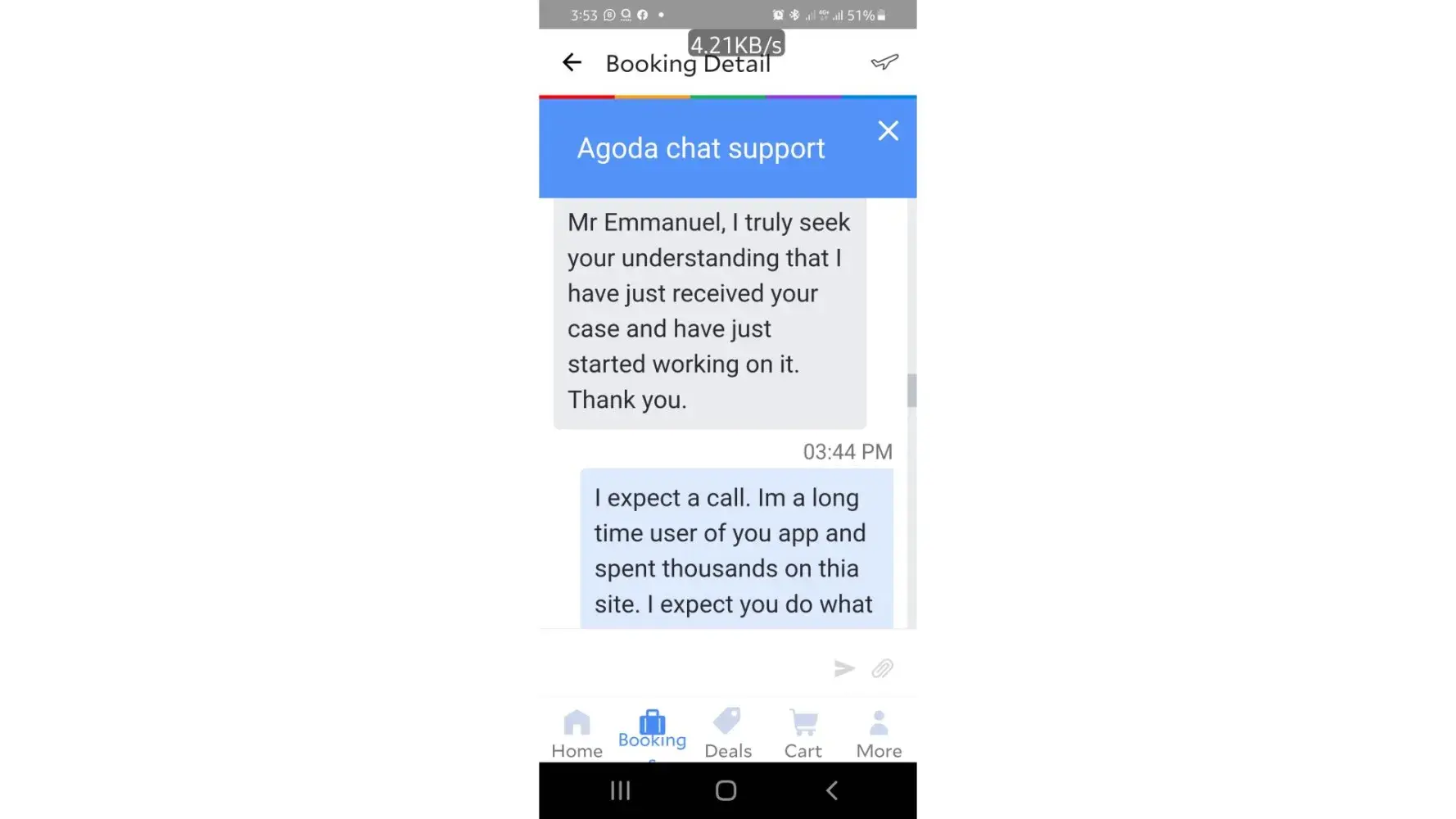Image resolution: width=1456 pixels, height=819 pixels.
Task: Close the Agoda chat support panel
Action: [x=888, y=131]
